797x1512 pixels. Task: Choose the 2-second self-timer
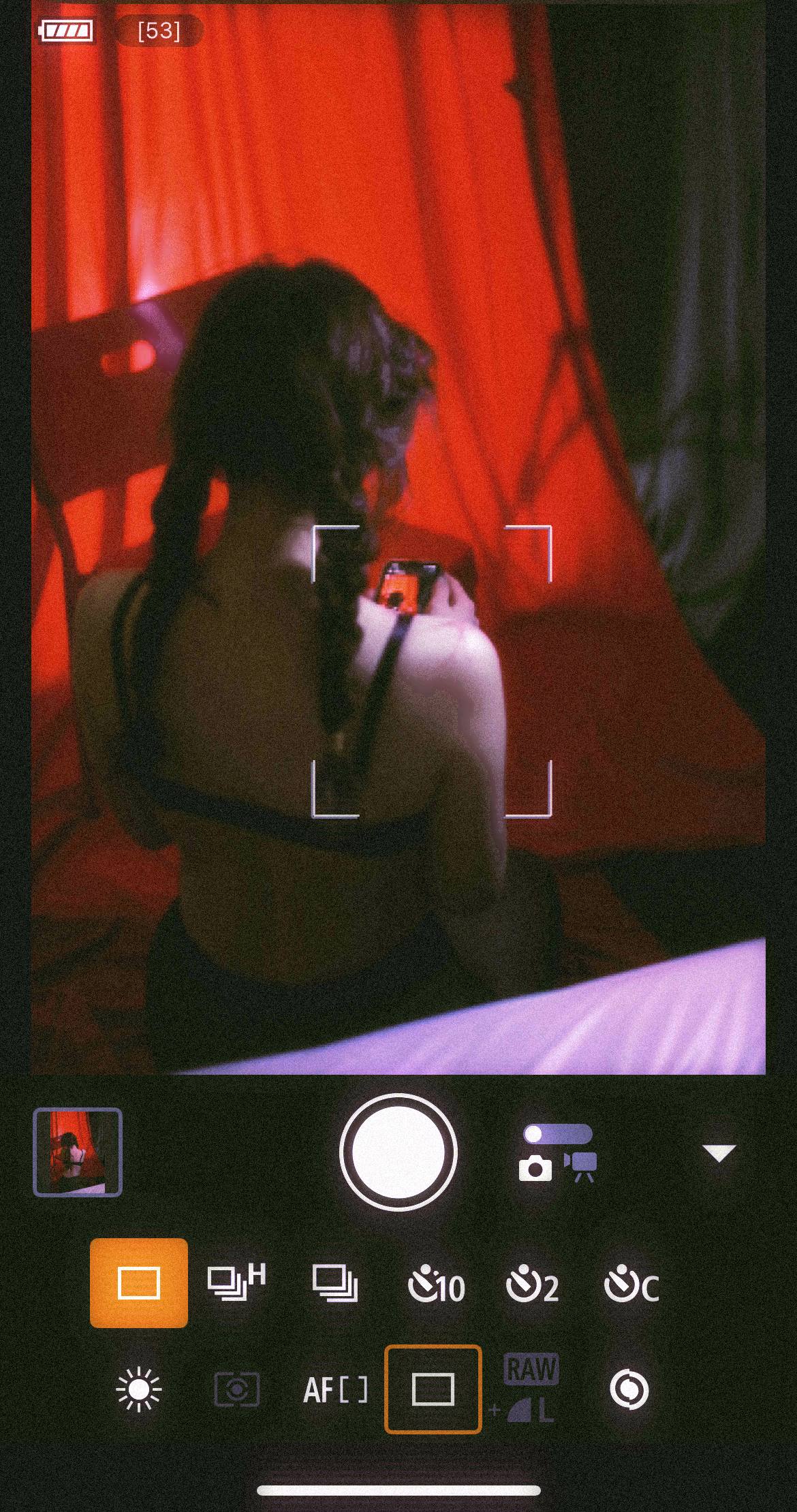533,1285
